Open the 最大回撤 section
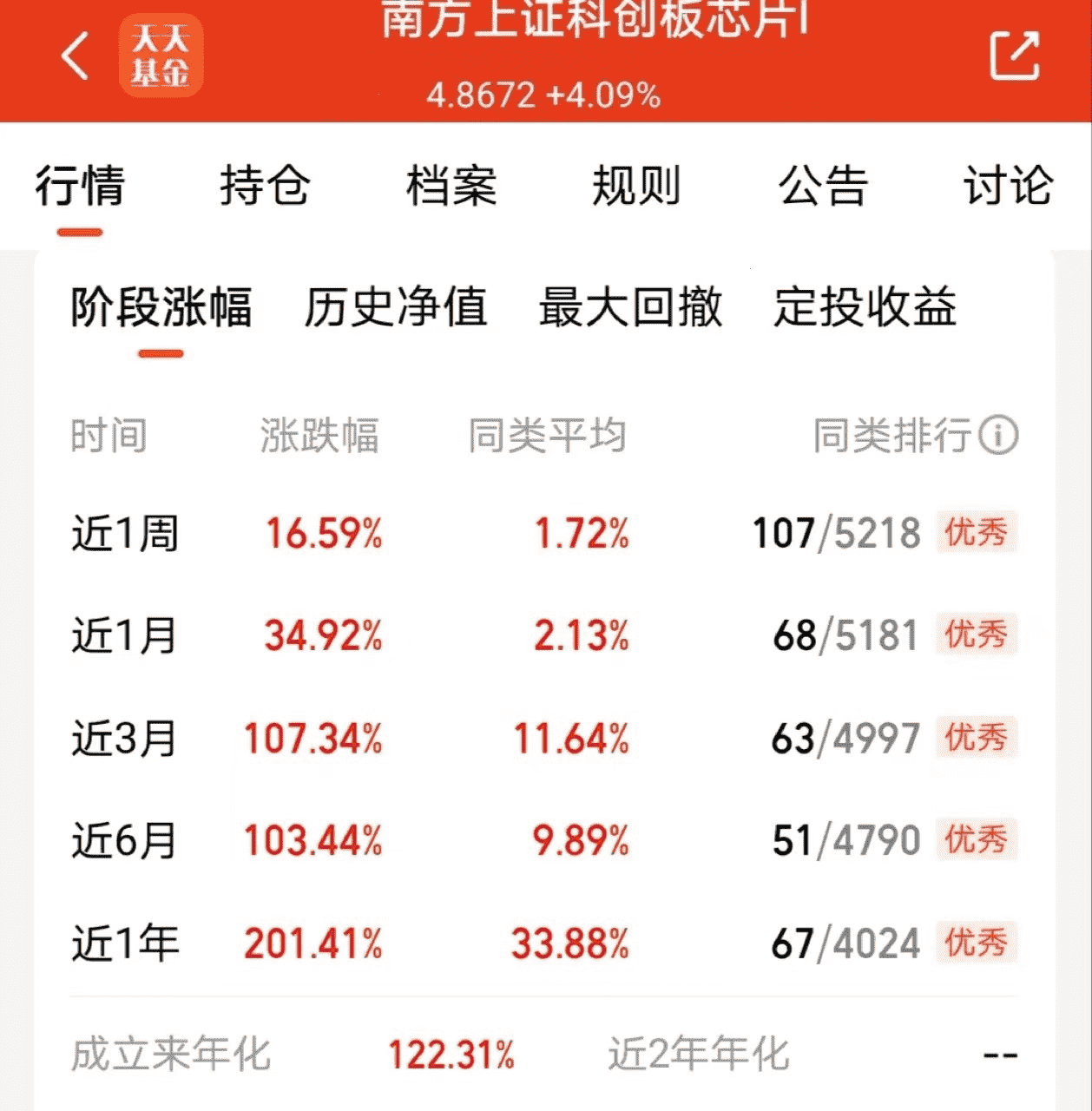This screenshot has height=1111, width=1092. [630, 307]
